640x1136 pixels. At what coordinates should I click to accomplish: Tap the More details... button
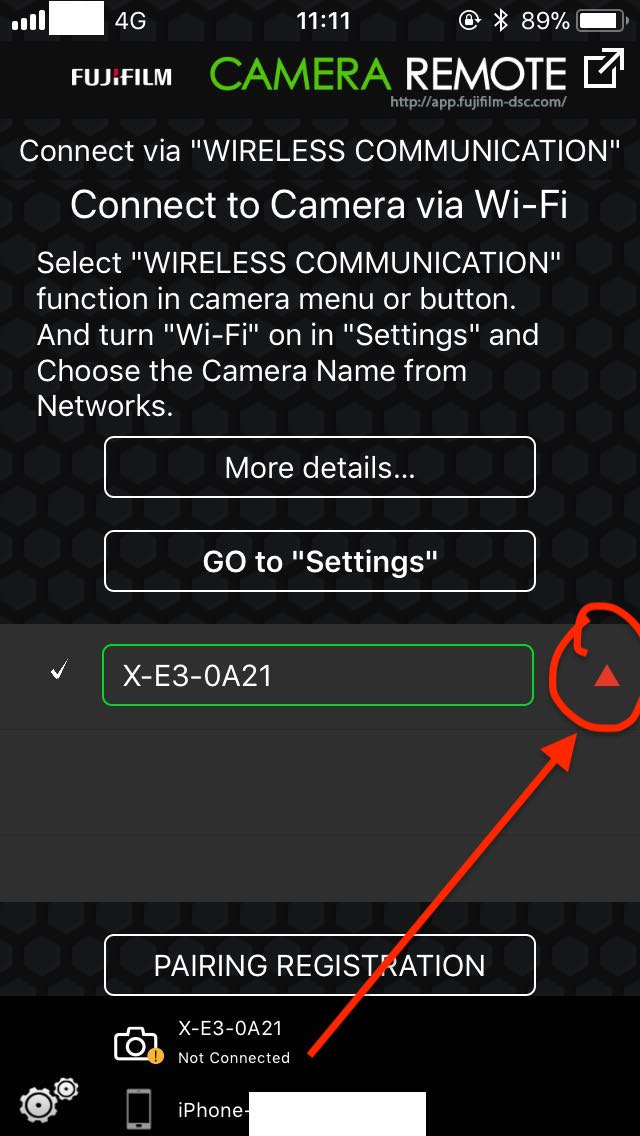point(320,467)
